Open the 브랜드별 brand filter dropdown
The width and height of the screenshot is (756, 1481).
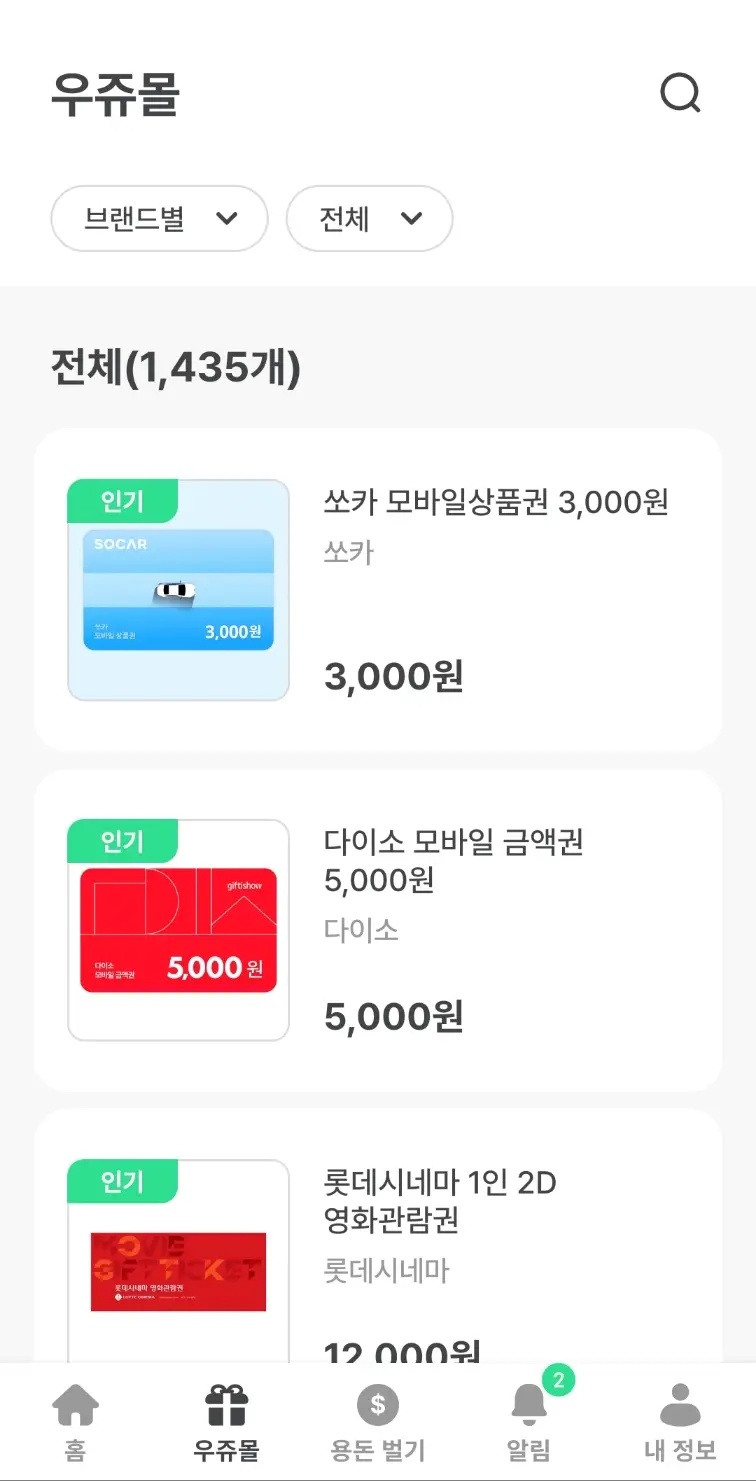[x=158, y=219]
